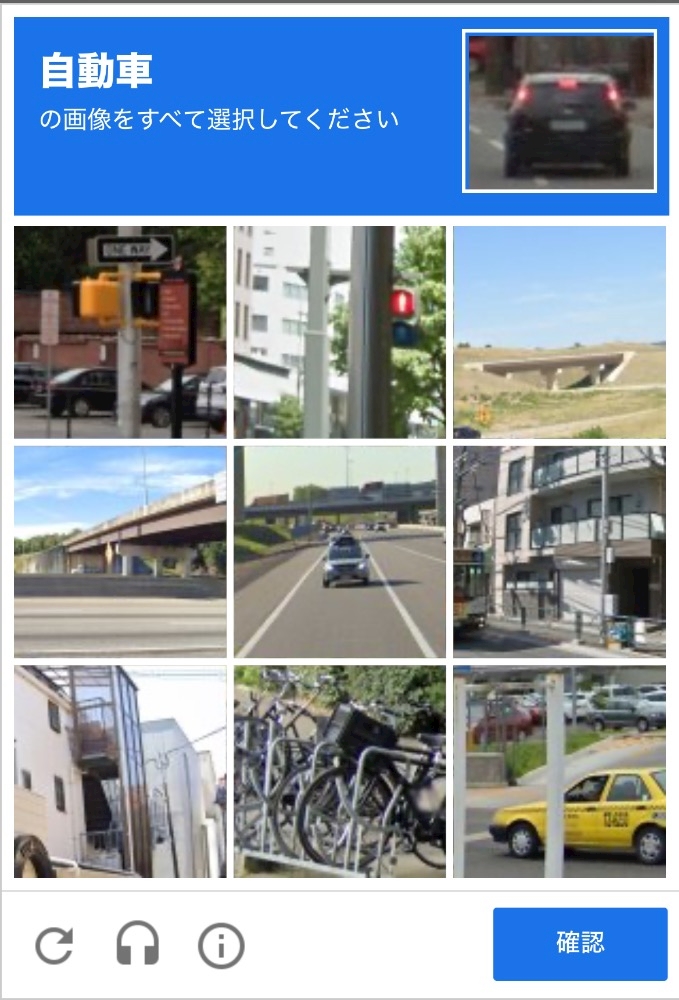Select the tile with the one-way sign
679x1000 pixels.
pos(120,332)
